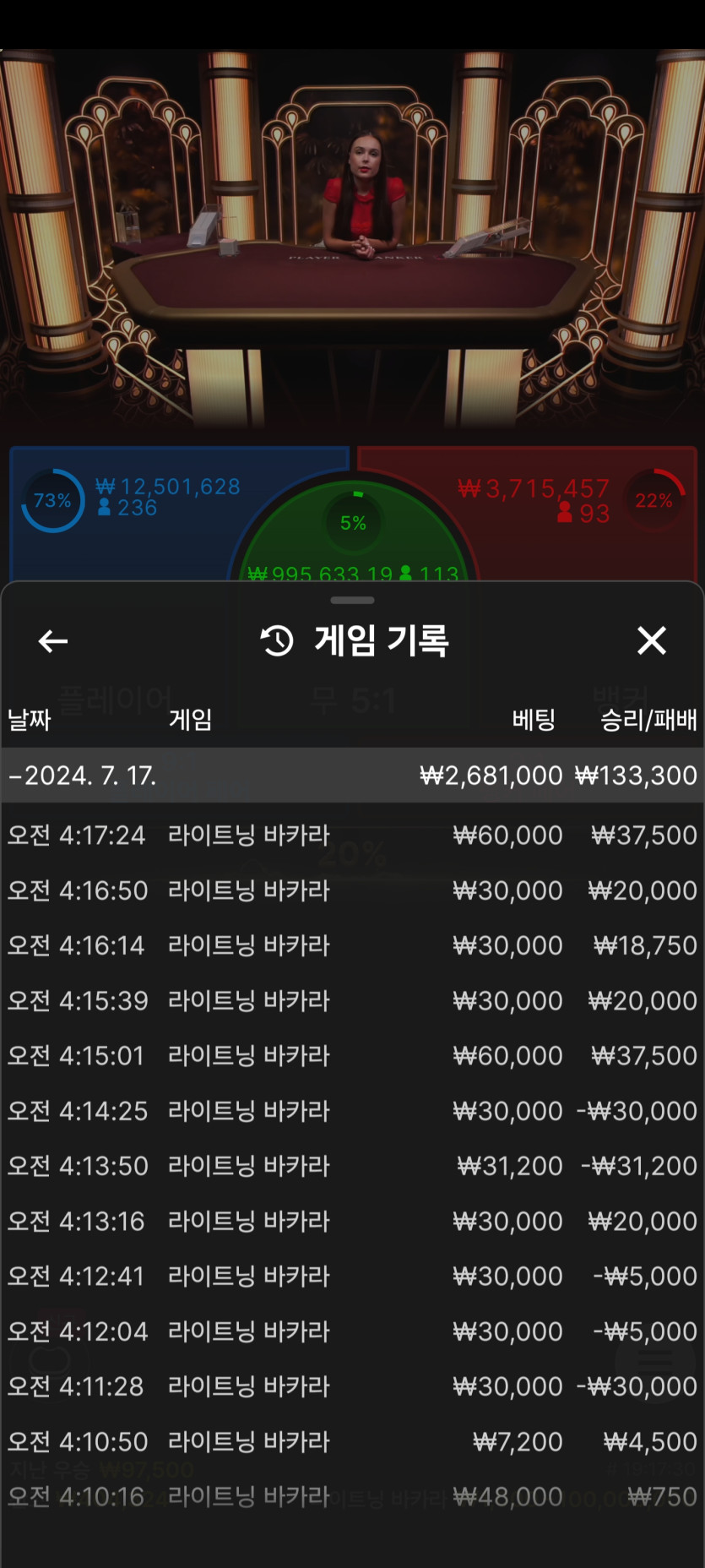705x1568 pixels.
Task: Open the 오전 4:16:50 game record
Action: point(352,890)
